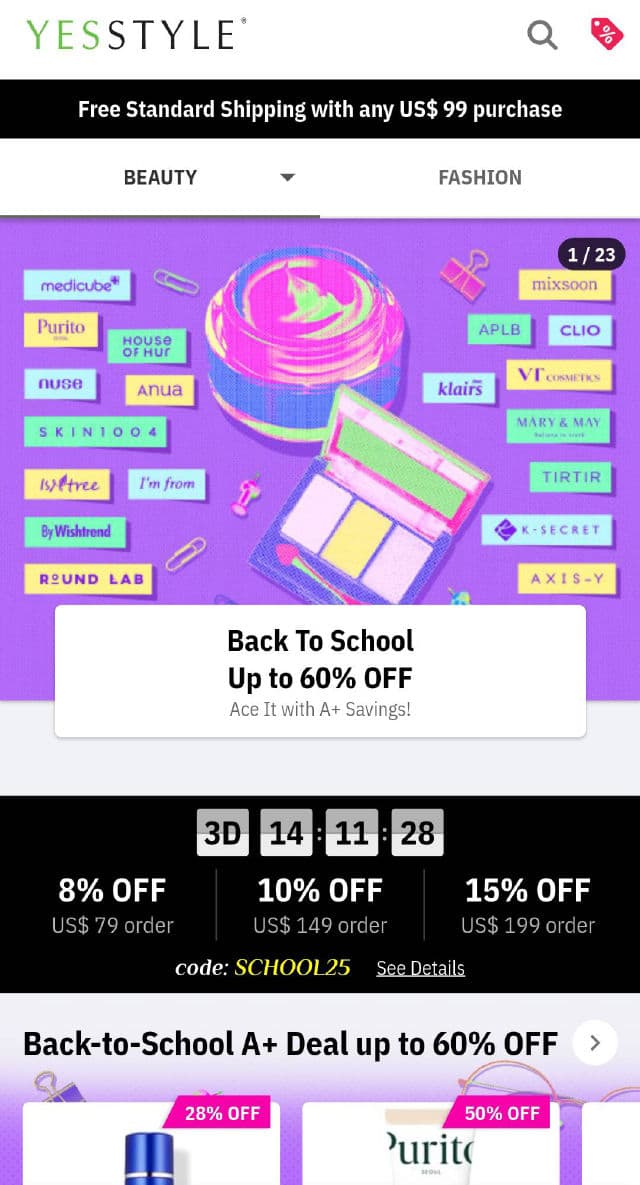Image resolution: width=640 pixels, height=1185 pixels.
Task: Open the product card with 28% OFF
Action: pyautogui.click(x=151, y=1145)
